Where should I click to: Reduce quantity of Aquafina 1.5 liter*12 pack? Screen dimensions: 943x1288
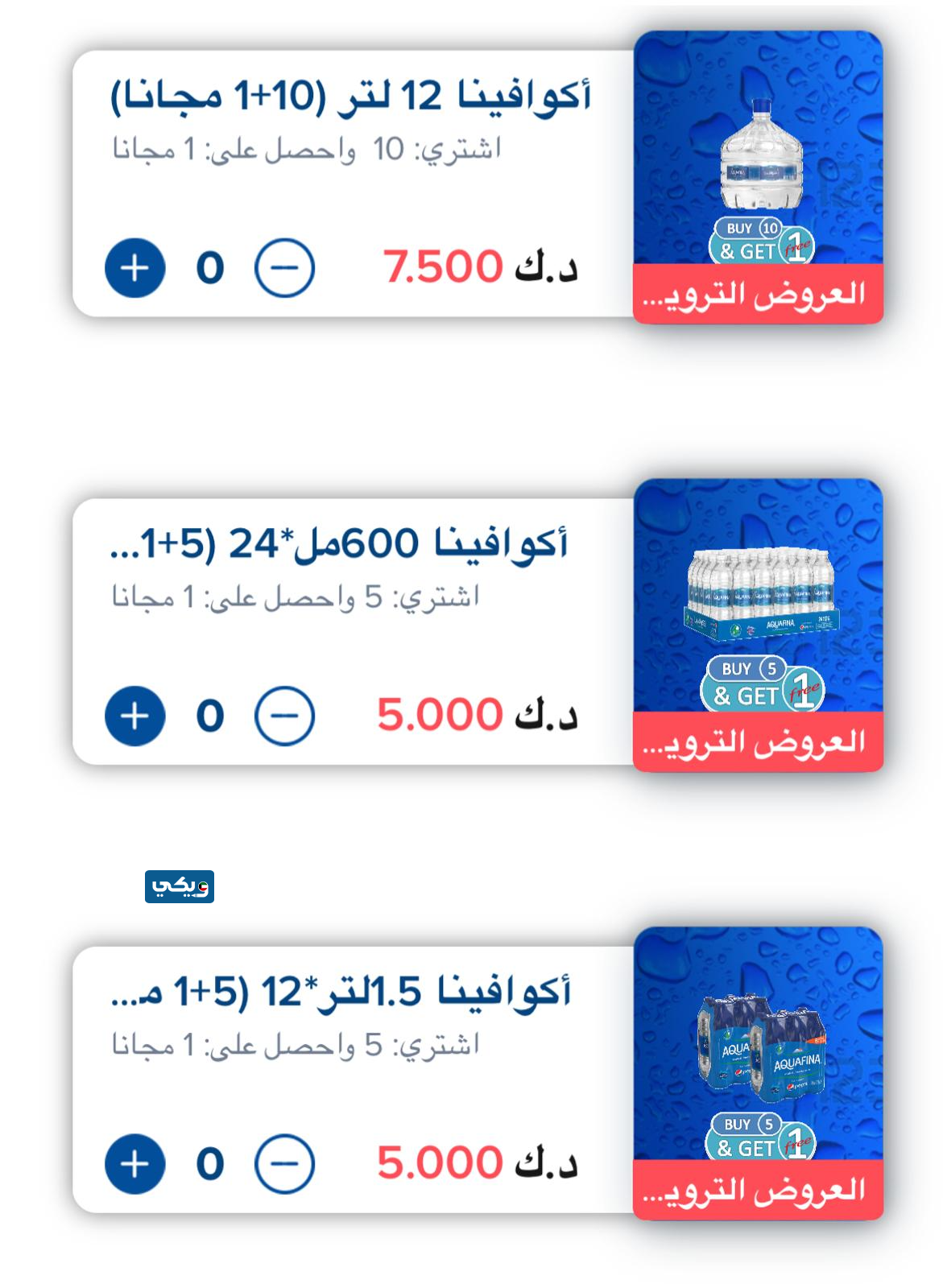click(284, 1164)
